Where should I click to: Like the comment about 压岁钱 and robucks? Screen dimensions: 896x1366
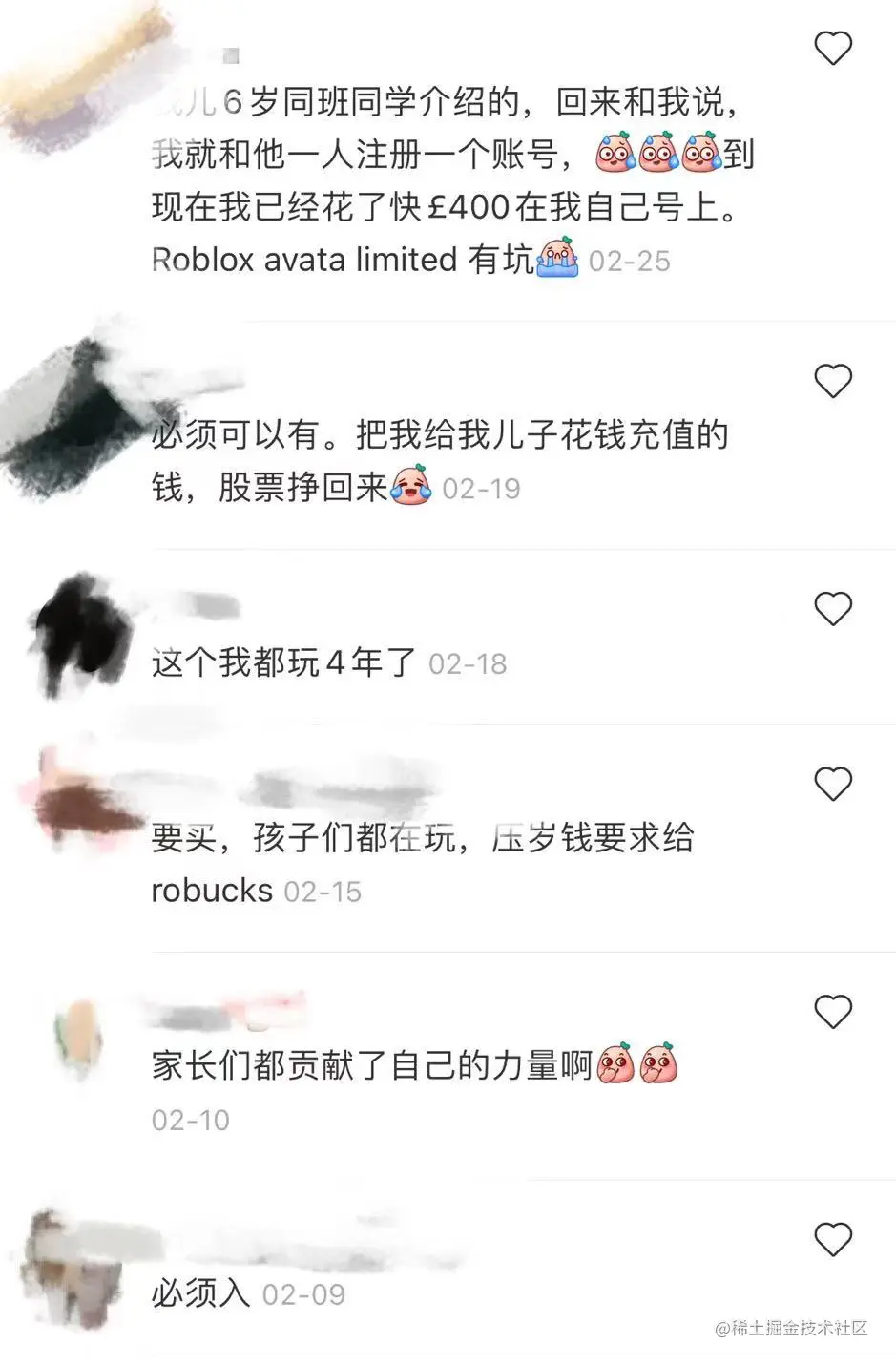coord(832,784)
